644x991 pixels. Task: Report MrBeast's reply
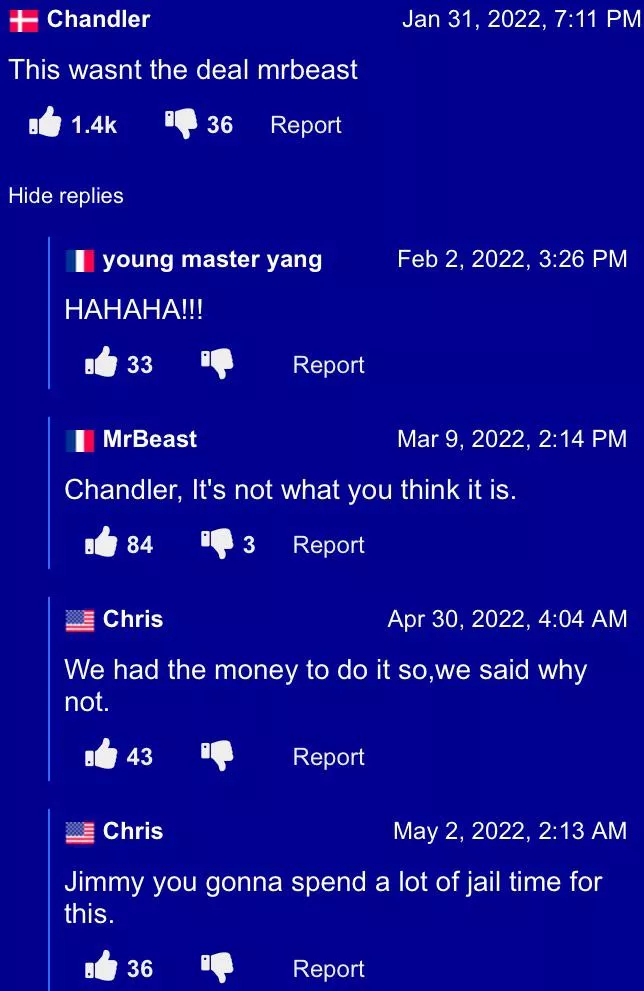[328, 545]
